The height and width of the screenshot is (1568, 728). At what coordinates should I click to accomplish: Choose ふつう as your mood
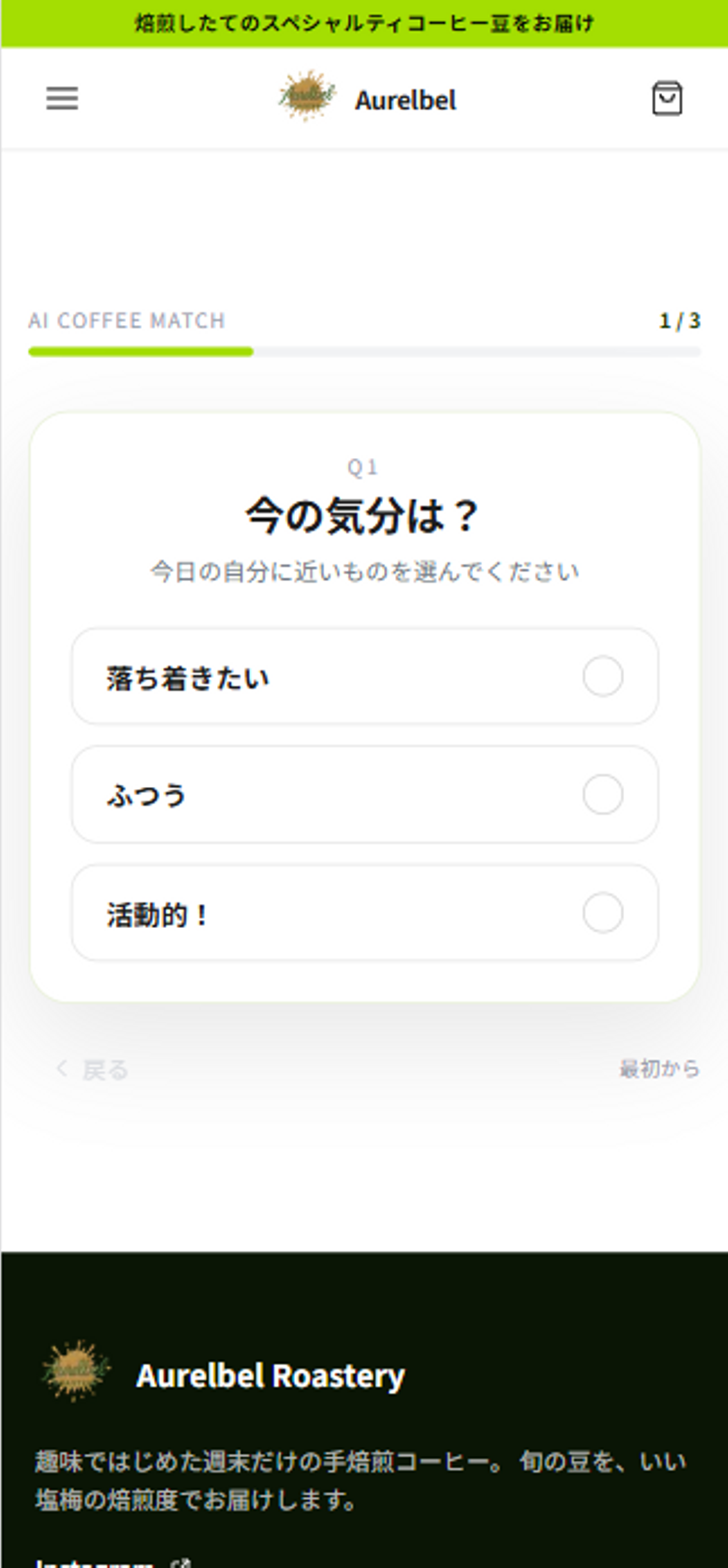tap(365, 794)
